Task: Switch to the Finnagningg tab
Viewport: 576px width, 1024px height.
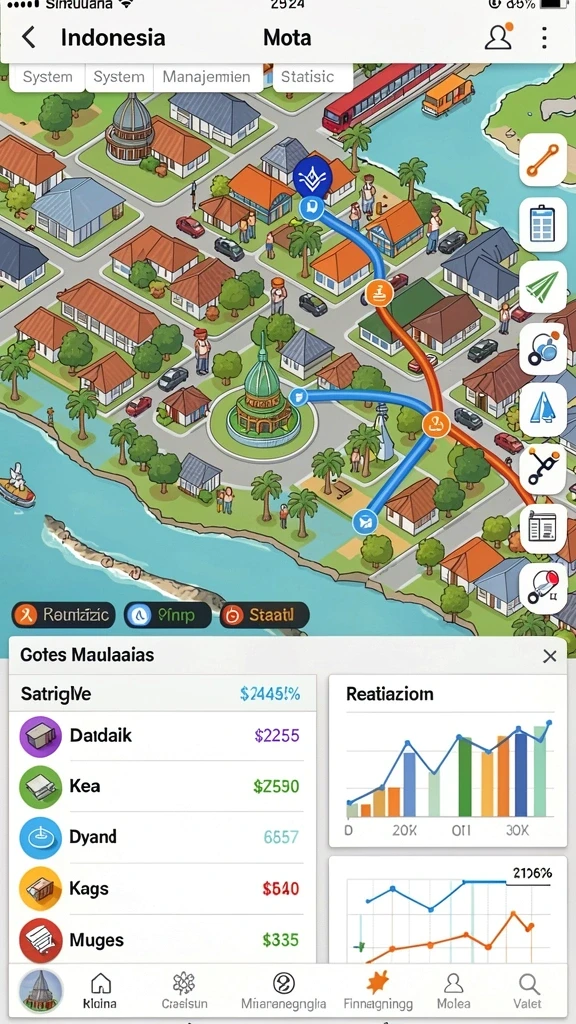Action: coord(378,991)
